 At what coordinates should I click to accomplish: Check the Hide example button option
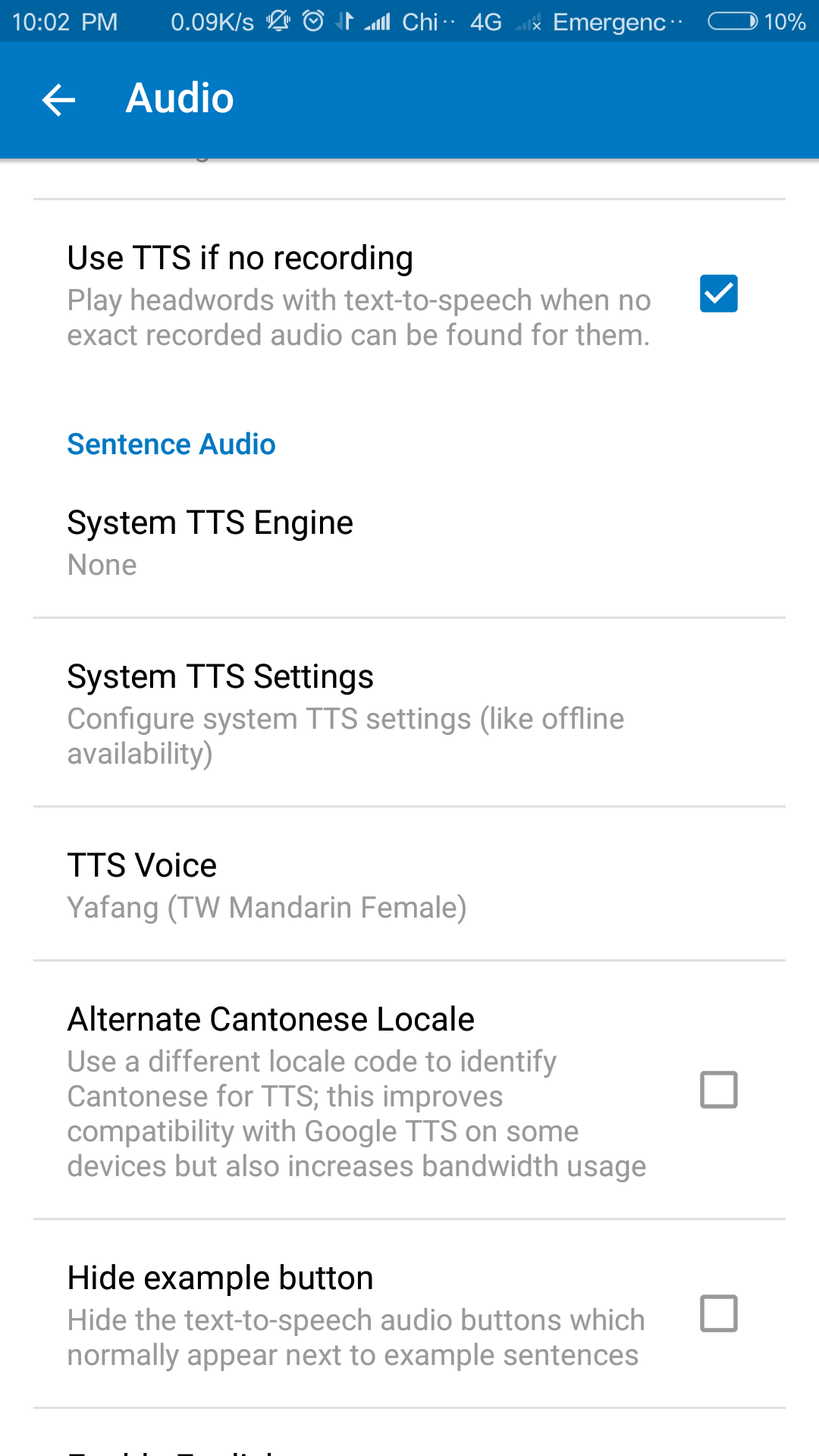point(718,1313)
